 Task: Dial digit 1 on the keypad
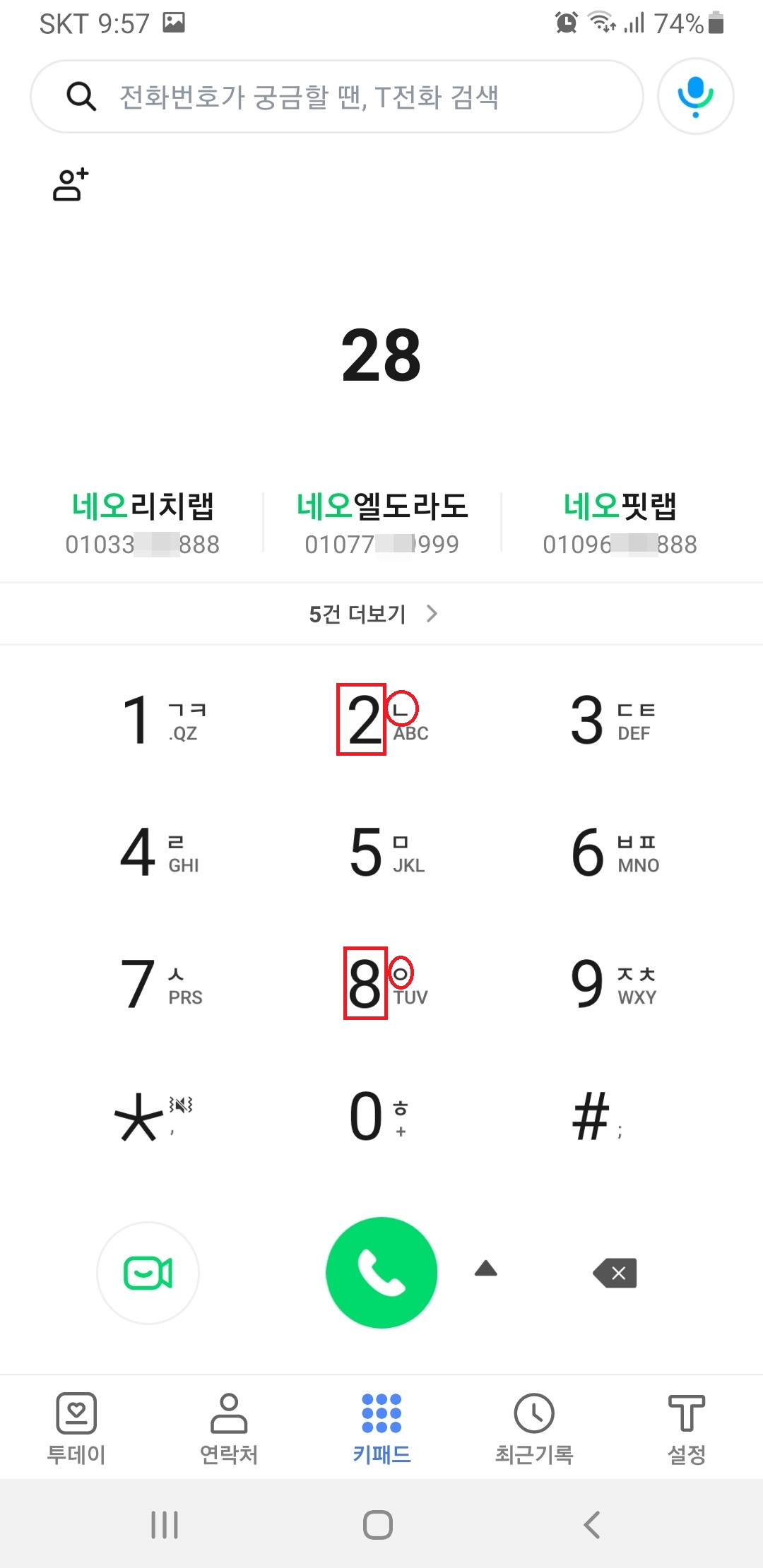coord(162,720)
